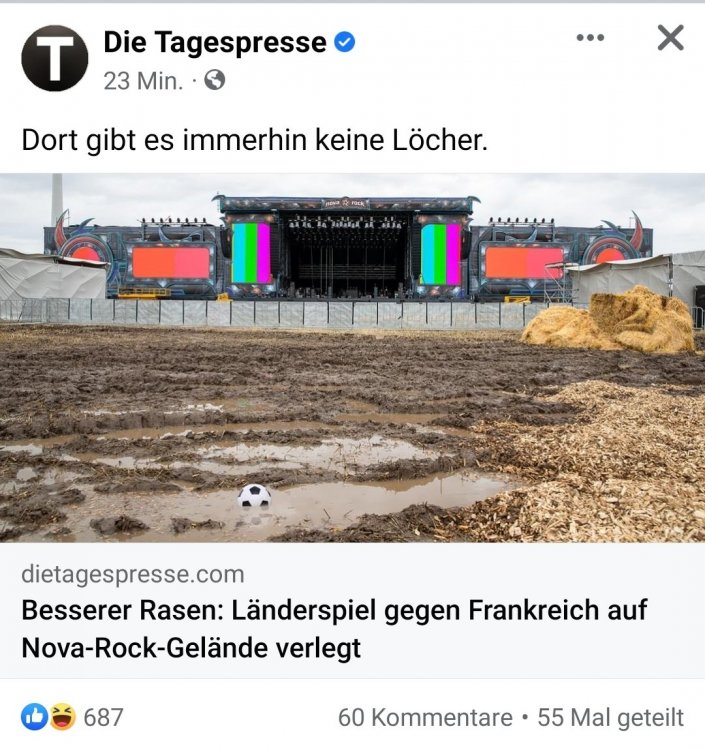View the 55 Mal geteilt shares
The width and height of the screenshot is (705, 750).
(x=610, y=717)
